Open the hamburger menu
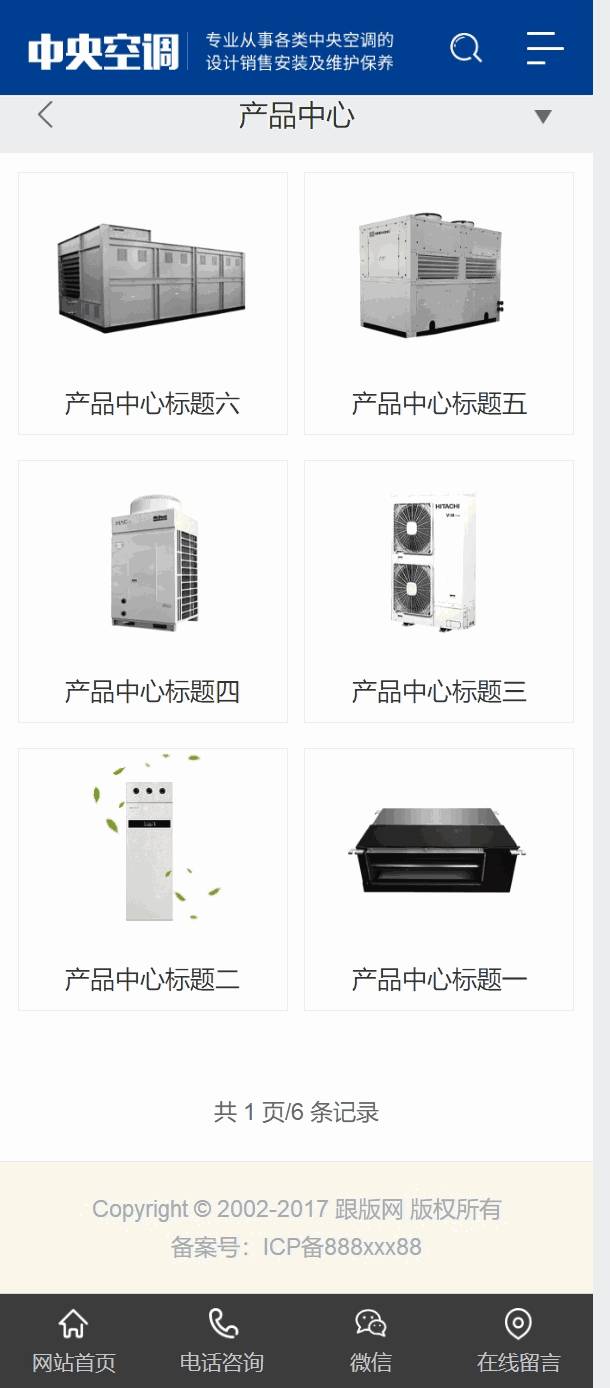 (545, 48)
